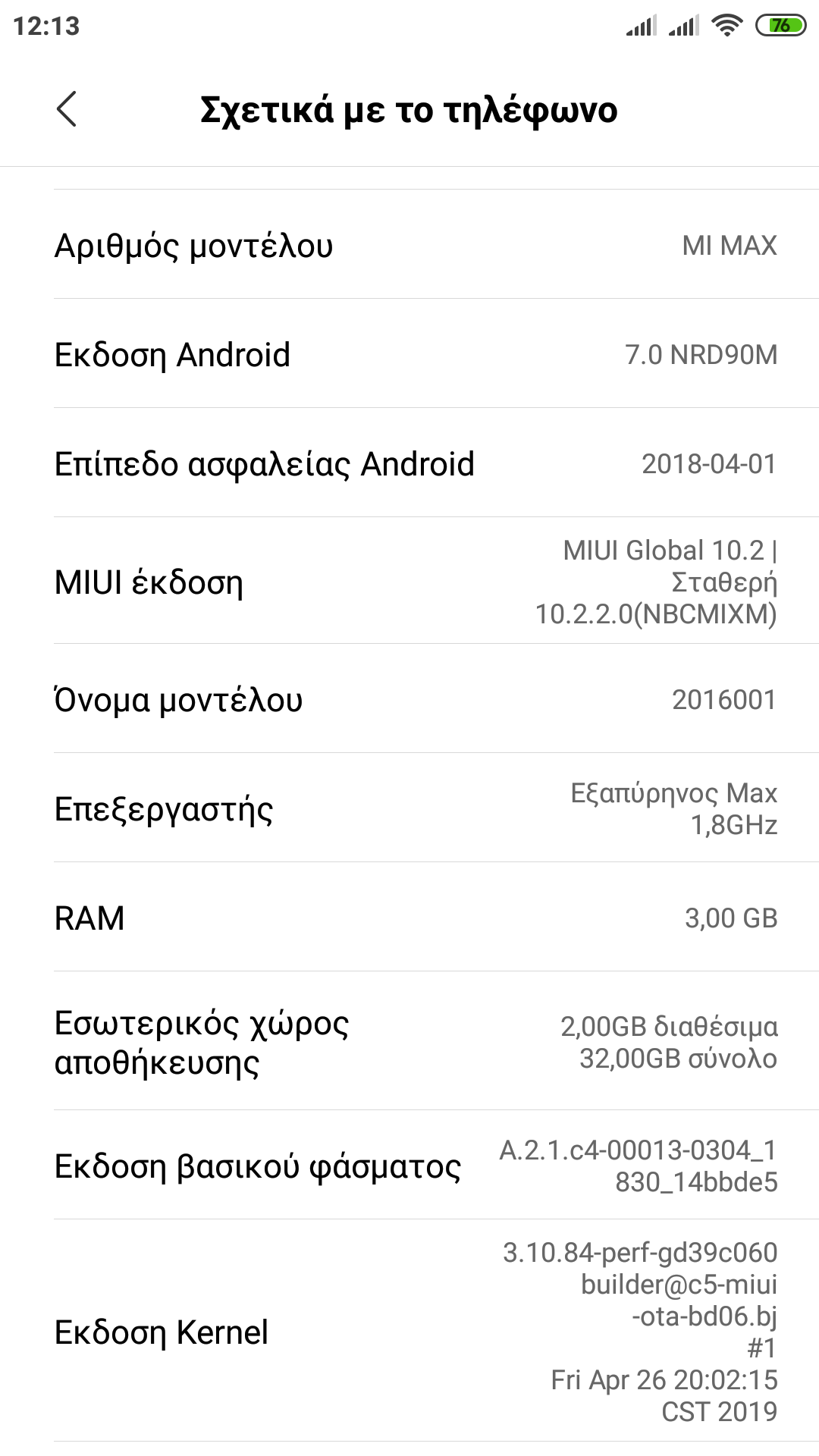Select Επίπεδο ασφαλείας Android row

(409, 463)
